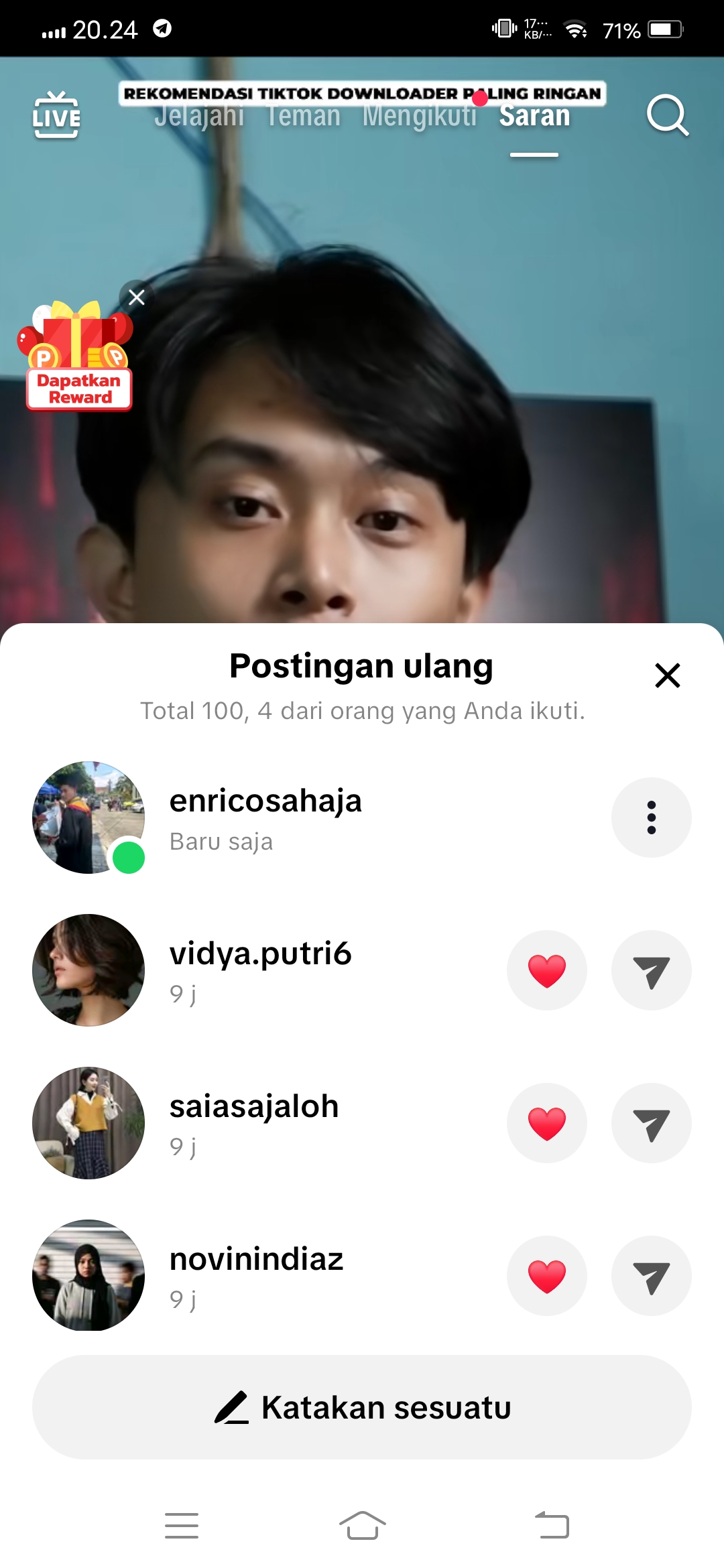This screenshot has width=724, height=1568.
Task: Dismiss the Dapatkan Reward gift banner
Action: 137,297
